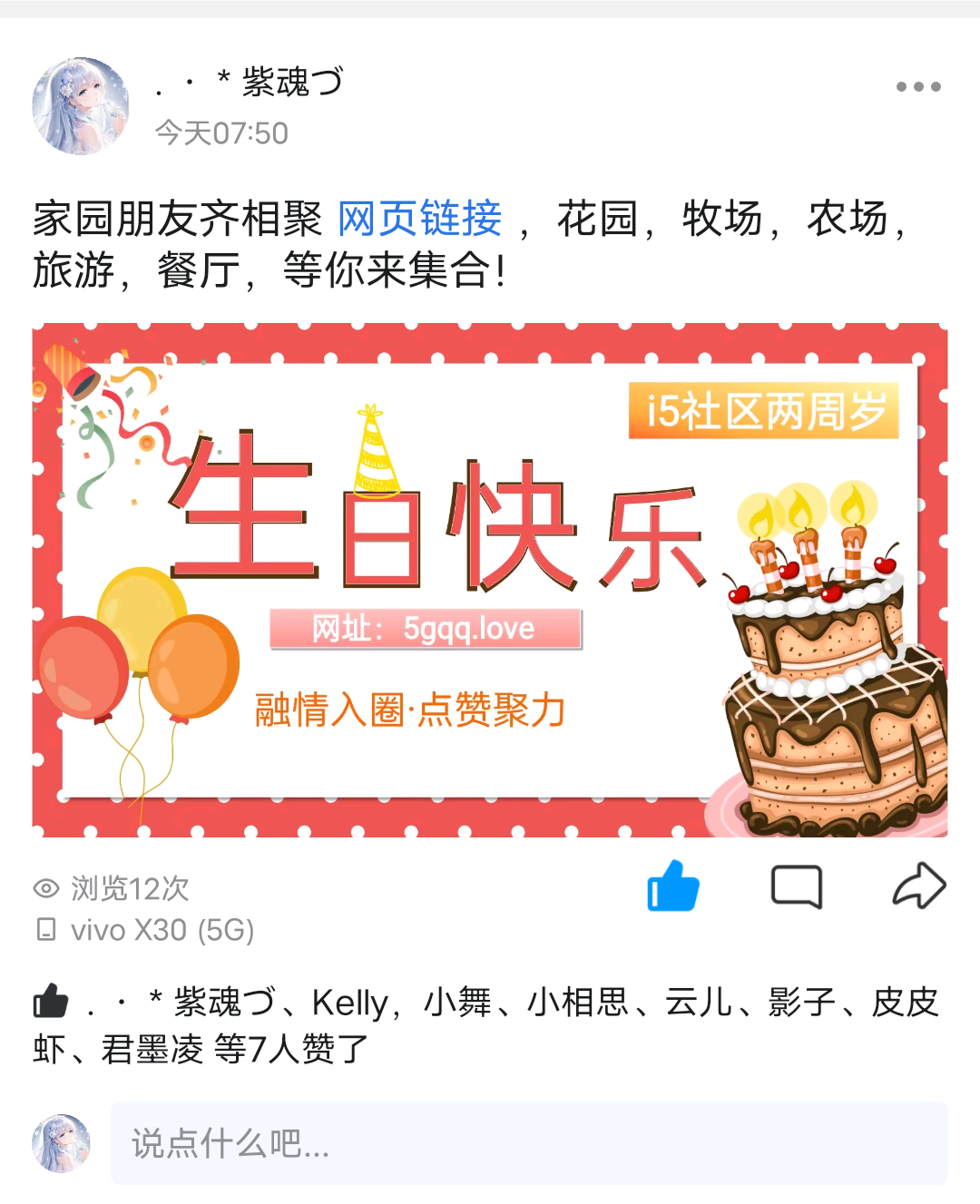Tap the blue thumbs-up like icon

(673, 886)
